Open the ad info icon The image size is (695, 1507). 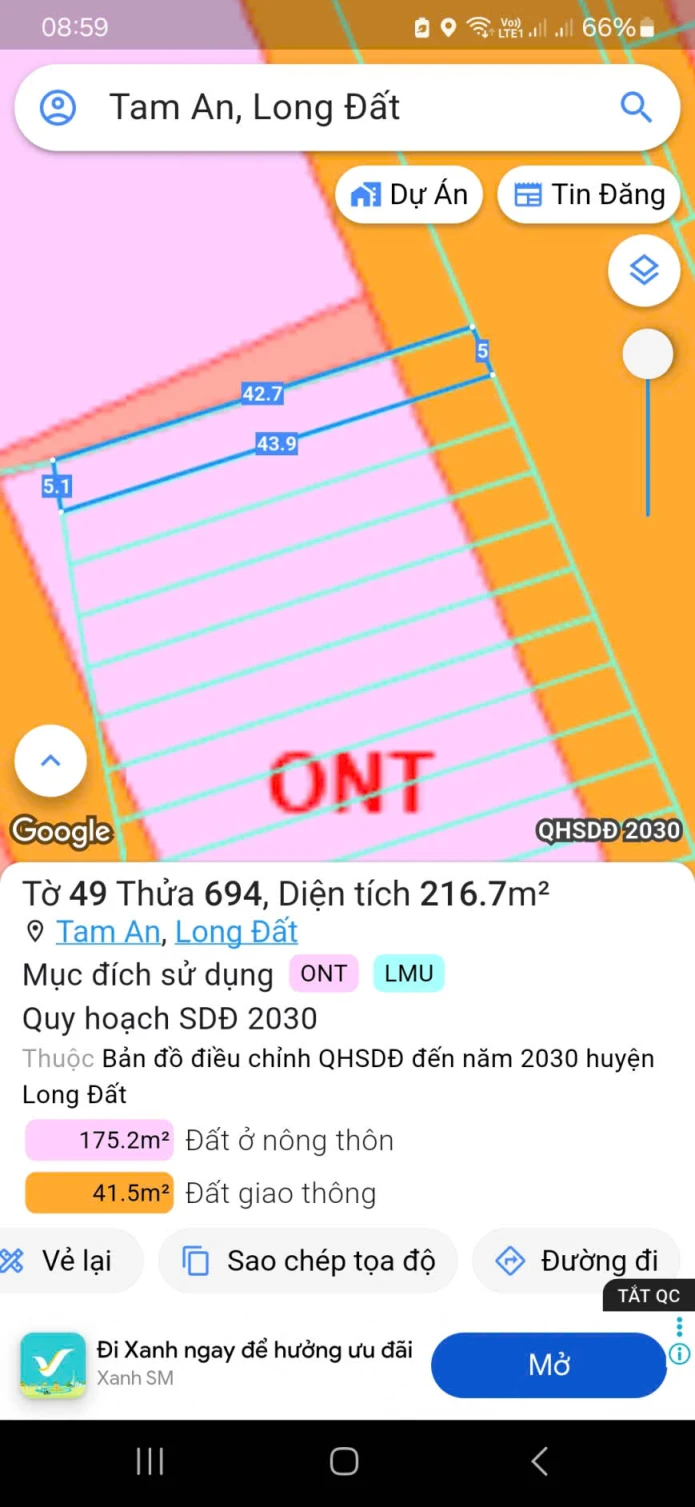(x=679, y=1354)
